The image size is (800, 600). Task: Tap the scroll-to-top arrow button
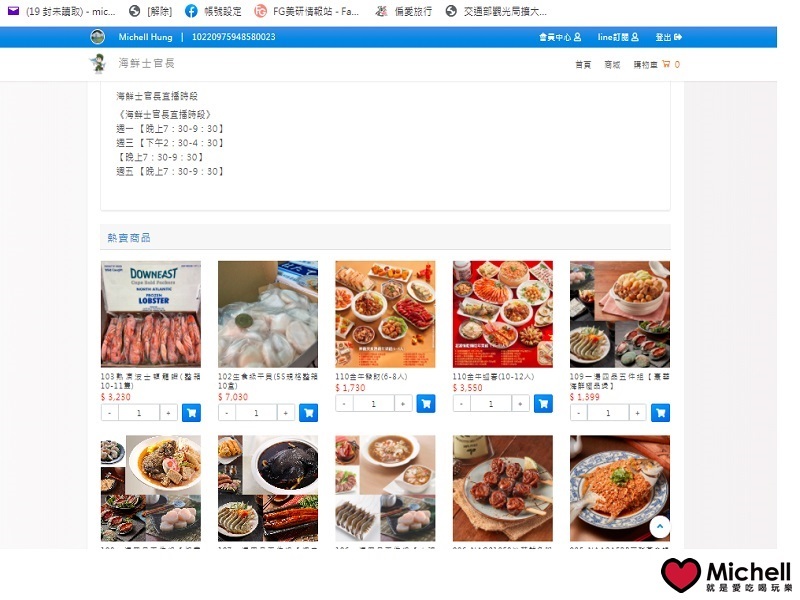click(x=659, y=526)
